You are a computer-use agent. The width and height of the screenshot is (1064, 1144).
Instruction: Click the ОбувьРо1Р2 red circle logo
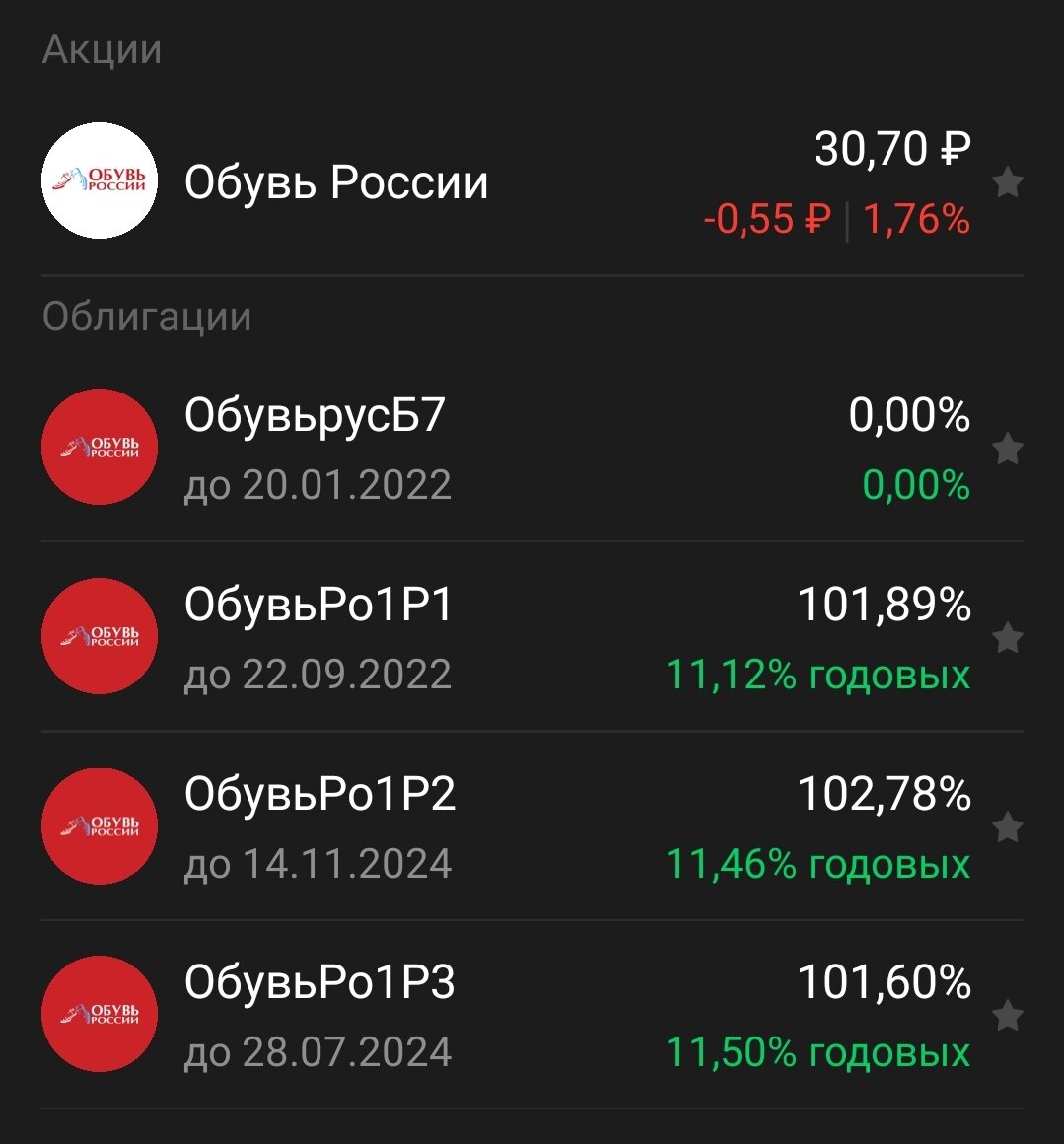click(99, 826)
